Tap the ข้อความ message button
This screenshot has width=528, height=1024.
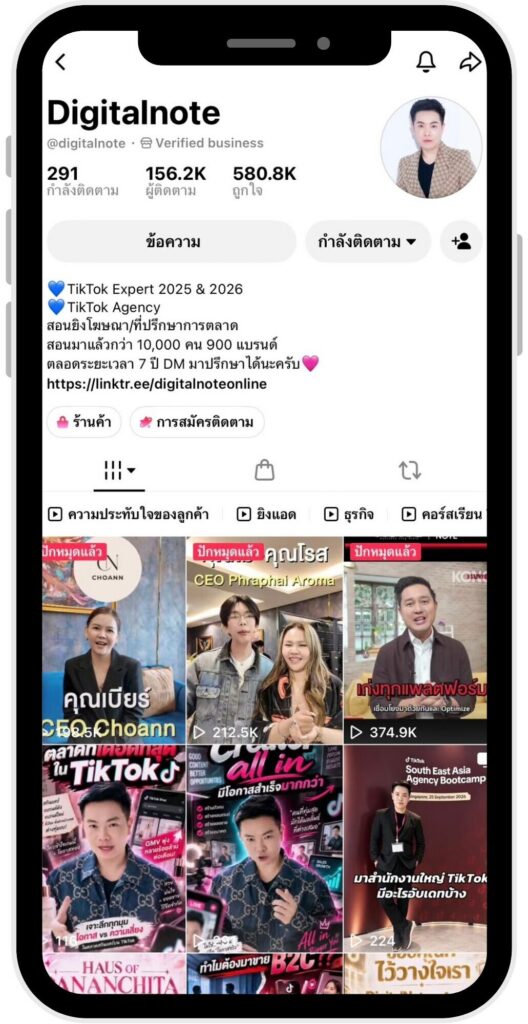(172, 242)
